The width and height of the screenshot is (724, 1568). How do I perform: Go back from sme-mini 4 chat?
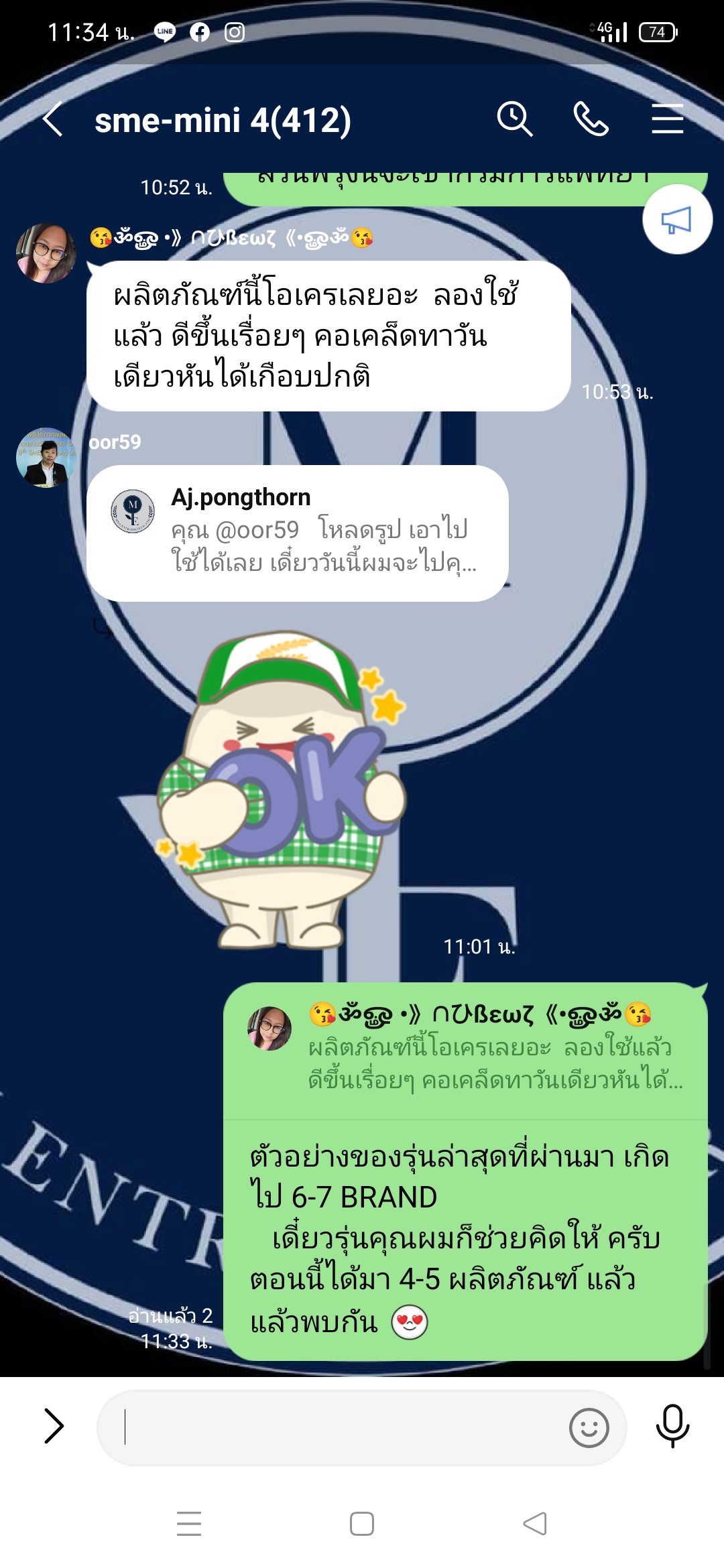[53, 120]
